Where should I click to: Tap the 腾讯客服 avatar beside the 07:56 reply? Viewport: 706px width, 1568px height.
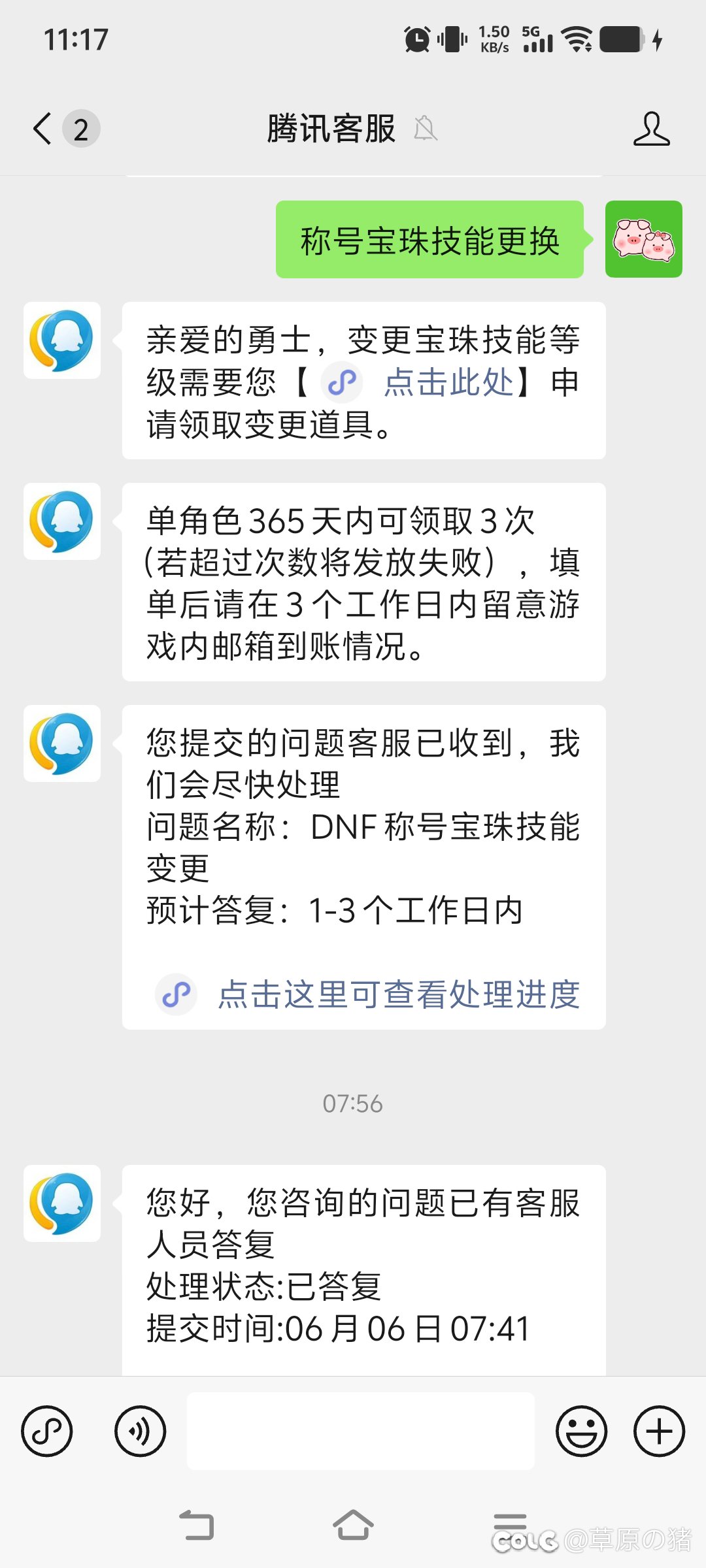click(62, 1203)
